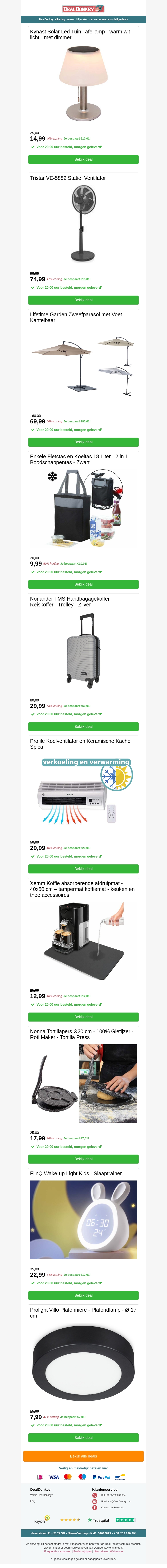This screenshot has height=1568, width=167.
Task: Tap Email info@DealDonkey.com contact link
Action: (116, 1502)
